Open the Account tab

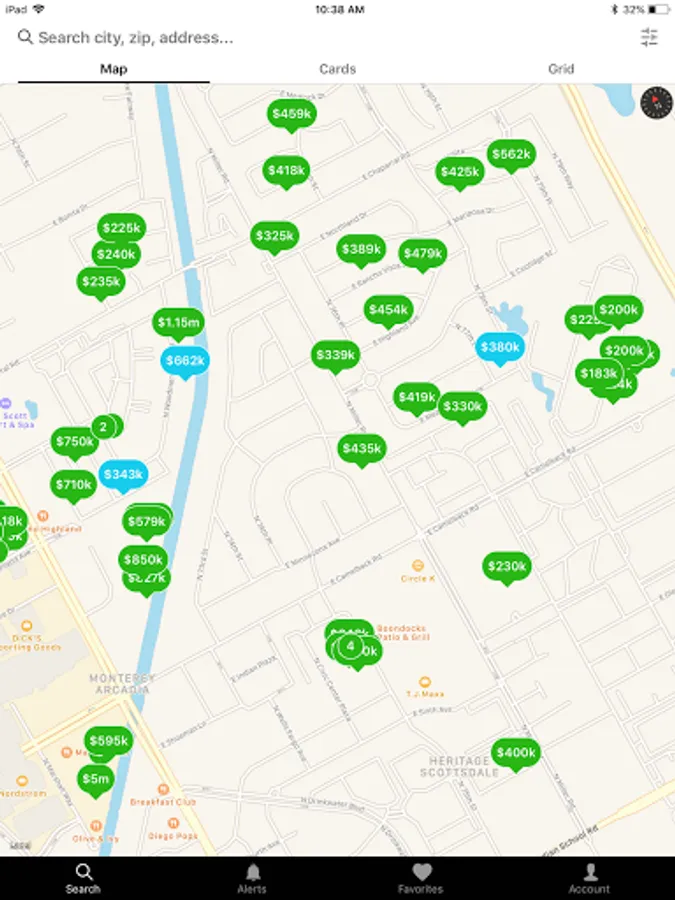(x=589, y=879)
